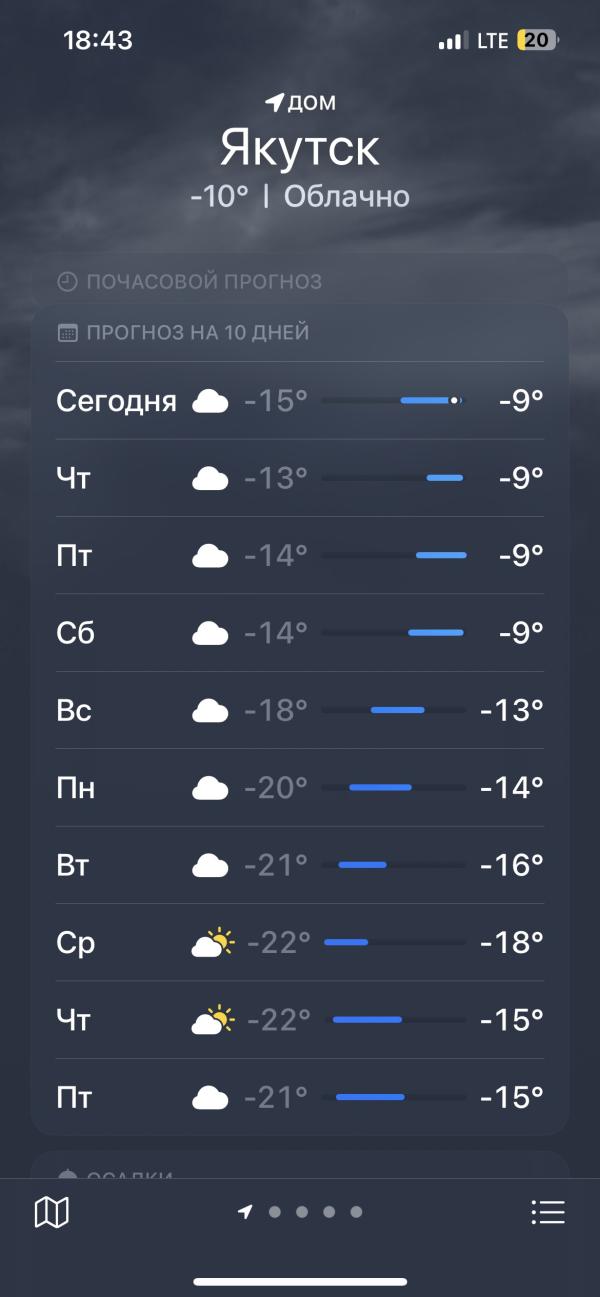Open the Пн forecast details

click(x=300, y=788)
